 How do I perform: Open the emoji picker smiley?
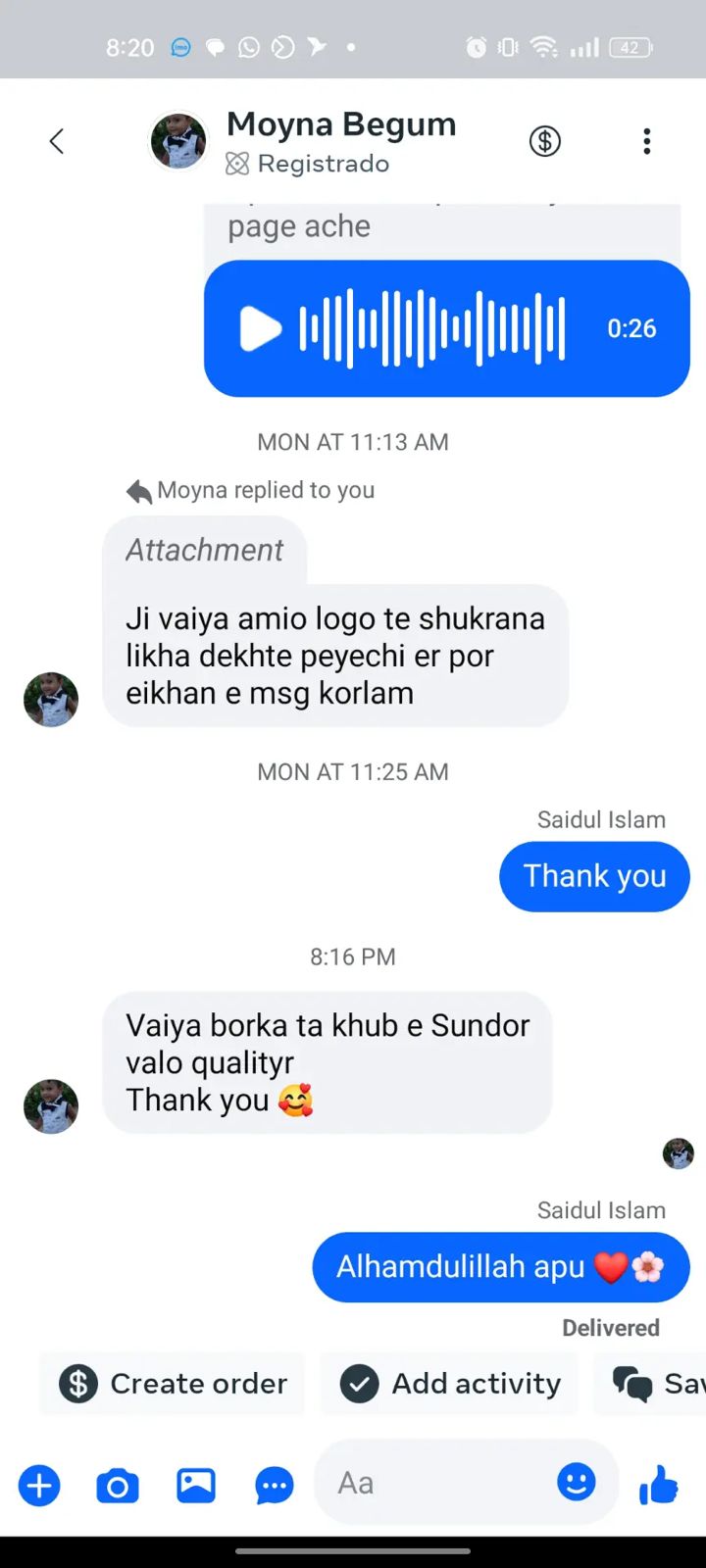click(577, 1482)
